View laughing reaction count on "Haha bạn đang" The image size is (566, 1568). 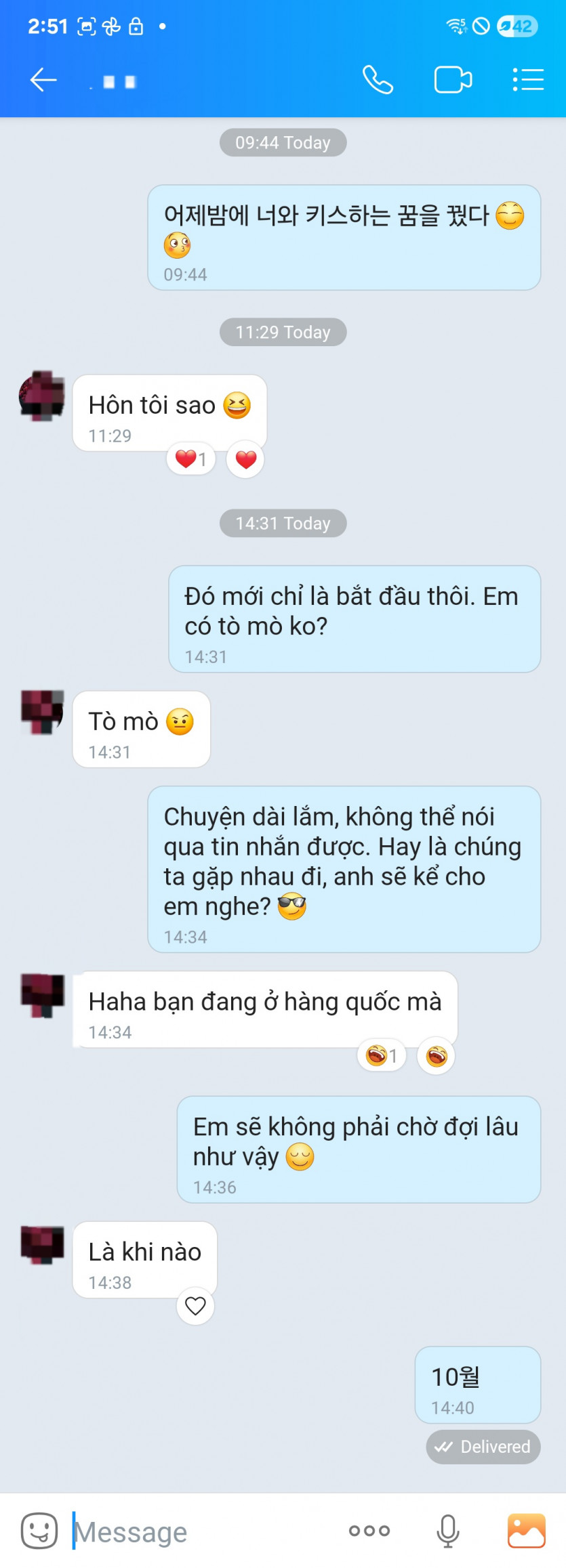382,1055
